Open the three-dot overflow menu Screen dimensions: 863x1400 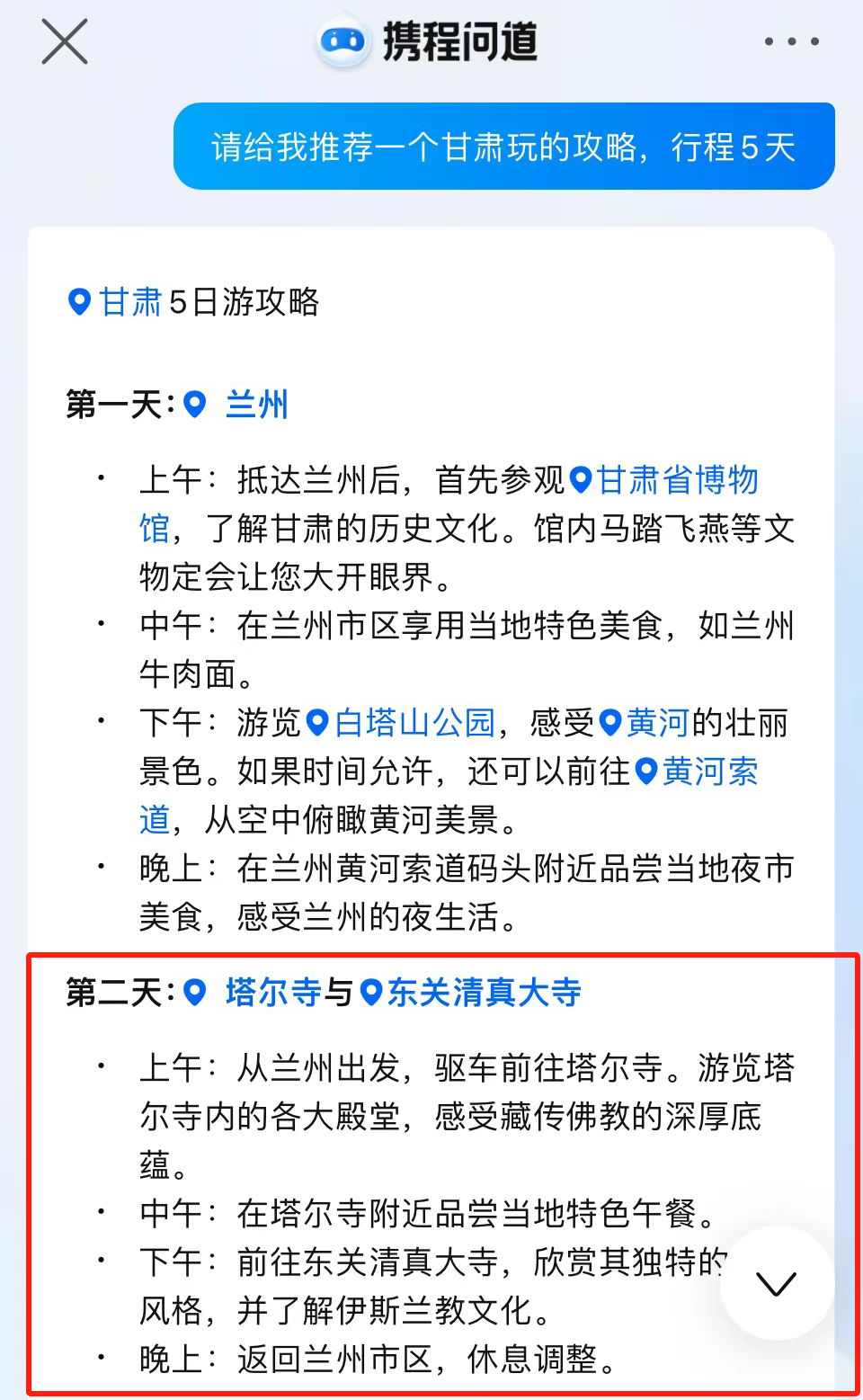pos(791,41)
